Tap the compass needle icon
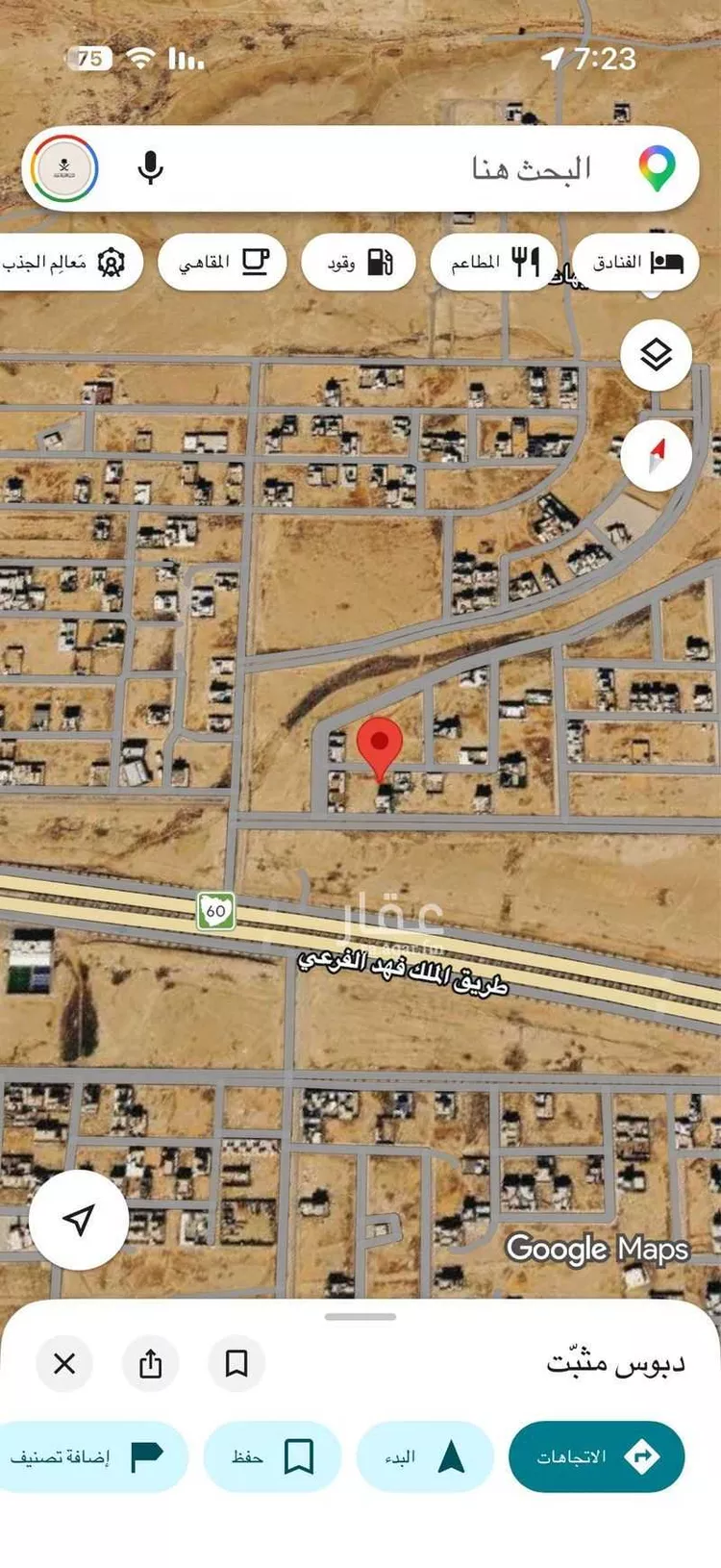The width and height of the screenshot is (721, 1568). [x=657, y=453]
